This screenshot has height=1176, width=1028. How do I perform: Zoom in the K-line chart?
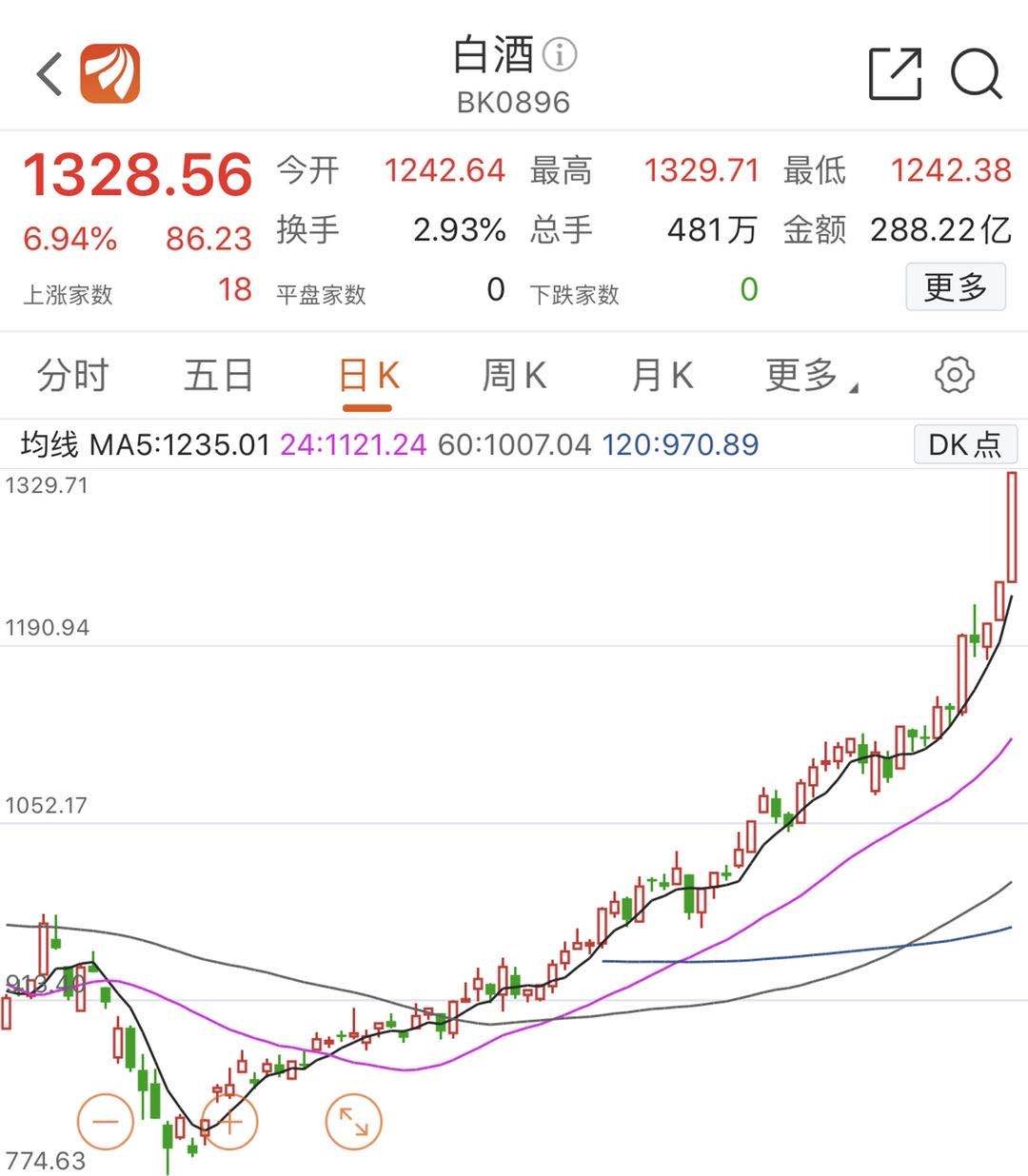click(x=229, y=1122)
